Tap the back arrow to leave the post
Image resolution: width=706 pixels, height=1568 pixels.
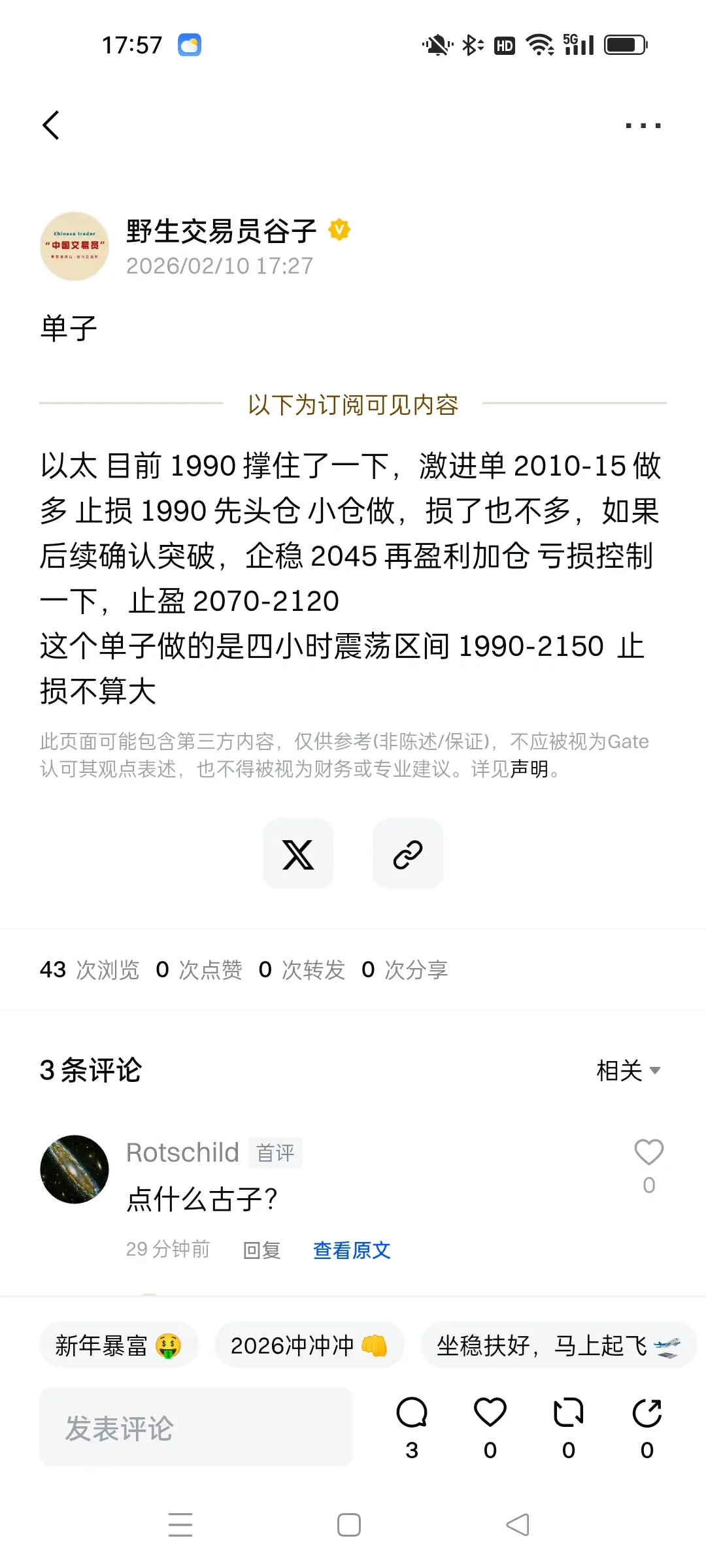[52, 125]
